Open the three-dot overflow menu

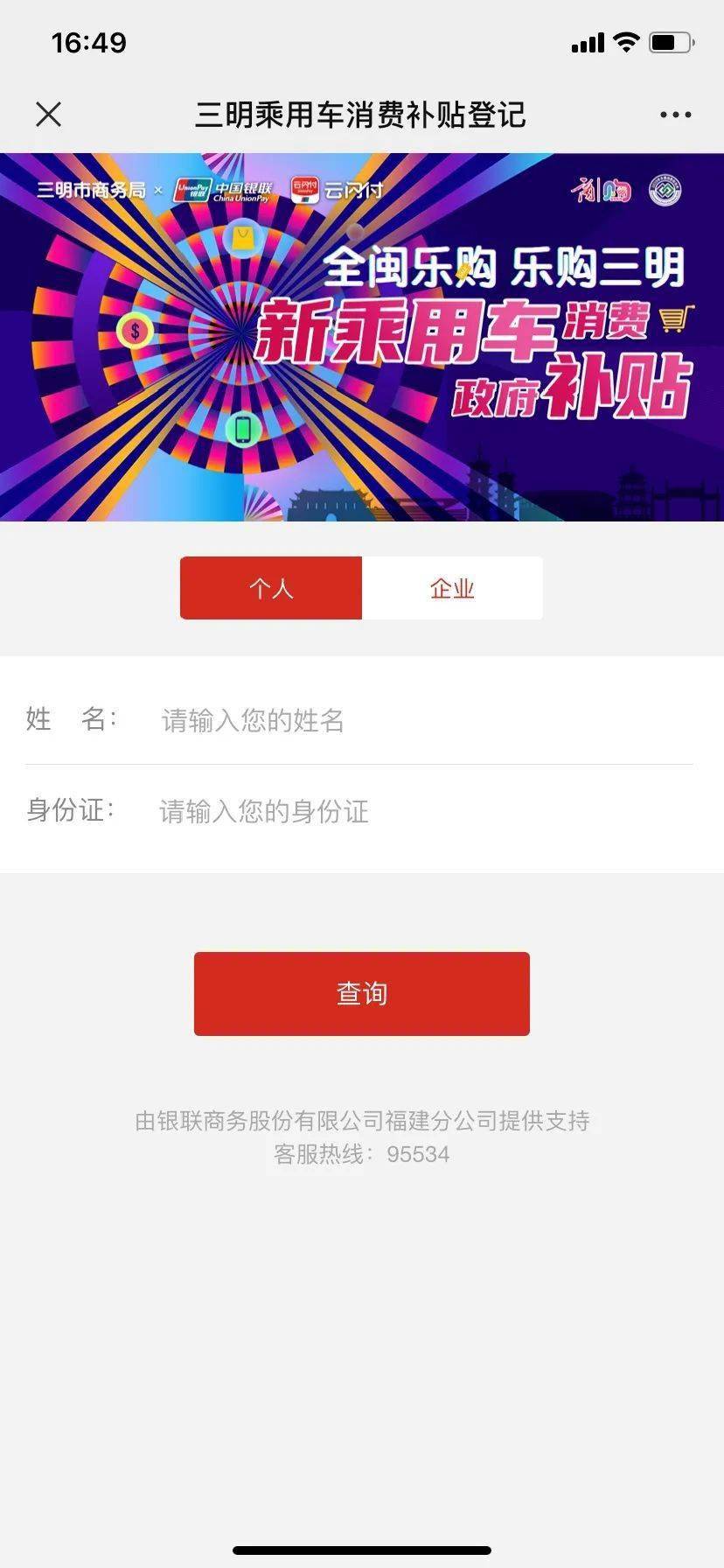(675, 115)
